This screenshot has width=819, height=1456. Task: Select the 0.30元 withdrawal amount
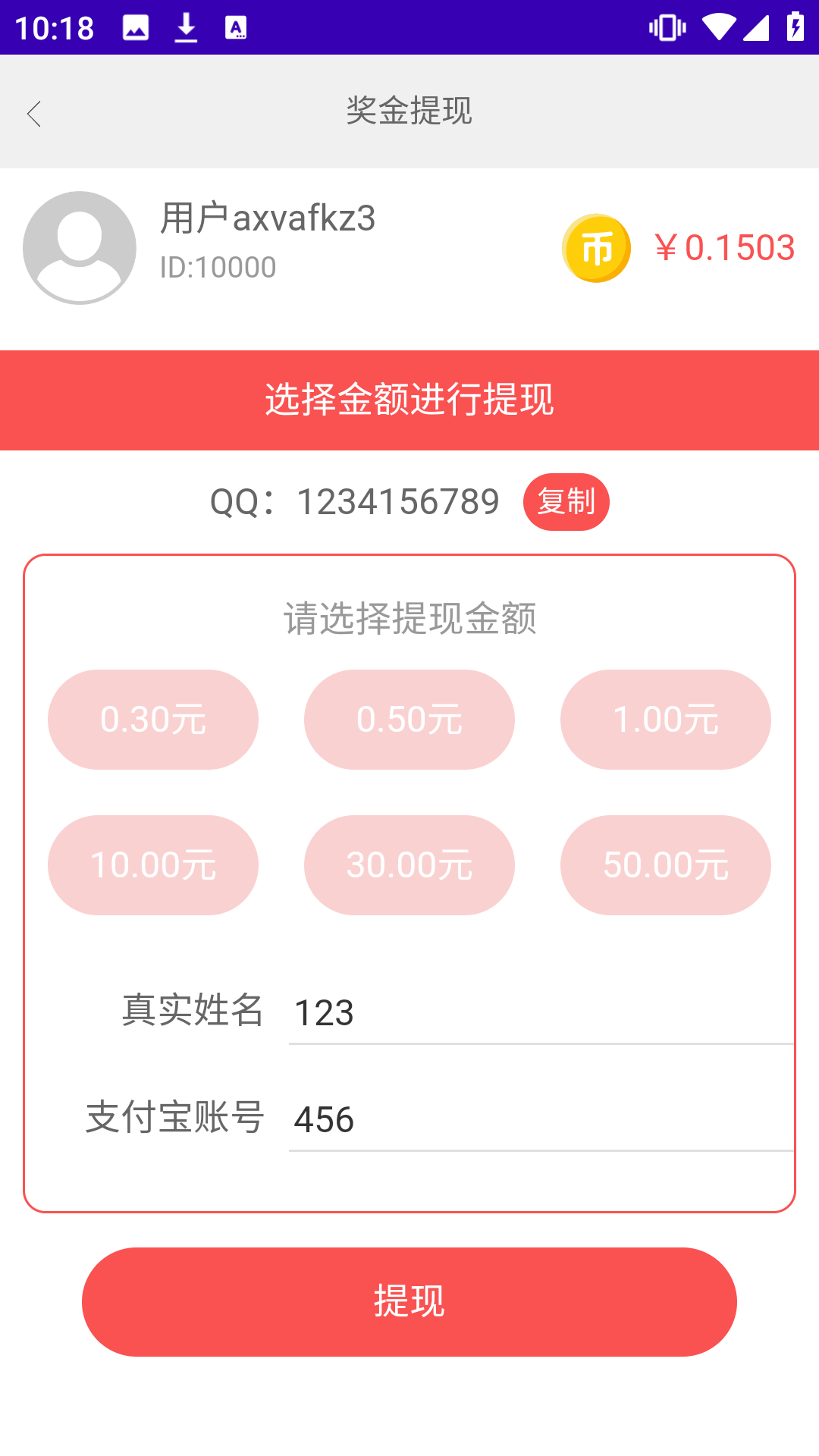(x=153, y=720)
